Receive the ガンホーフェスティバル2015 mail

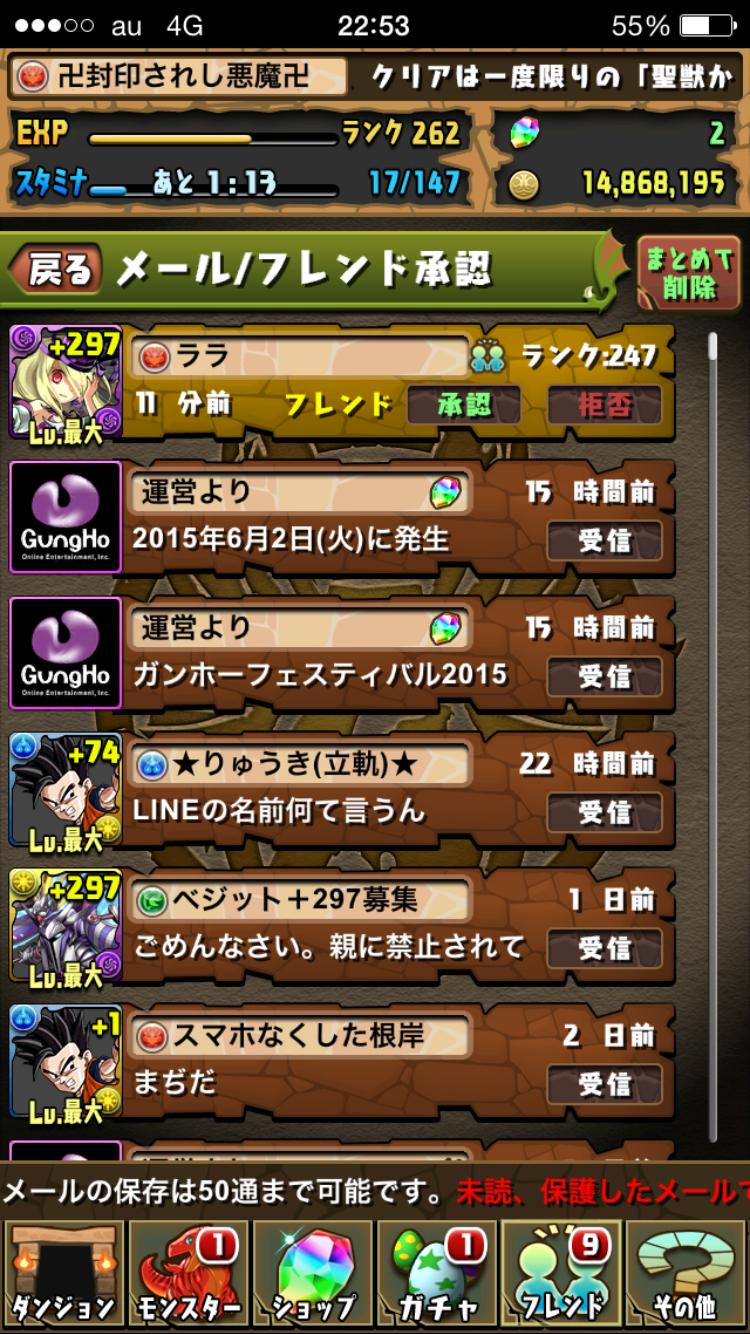(x=605, y=677)
